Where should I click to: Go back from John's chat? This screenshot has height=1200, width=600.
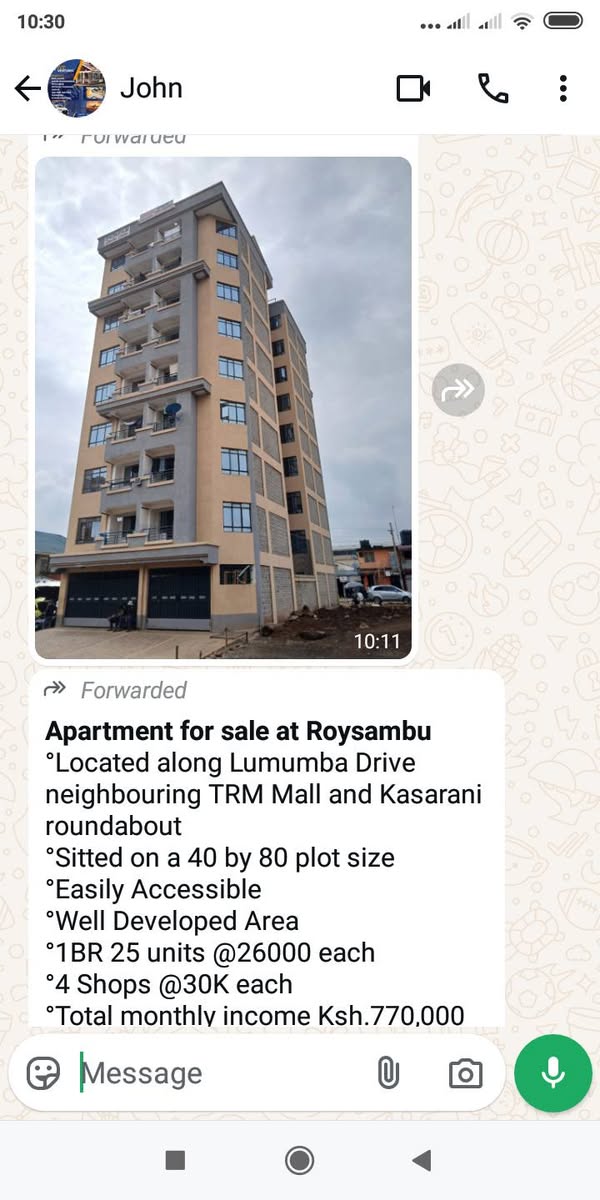click(27, 89)
